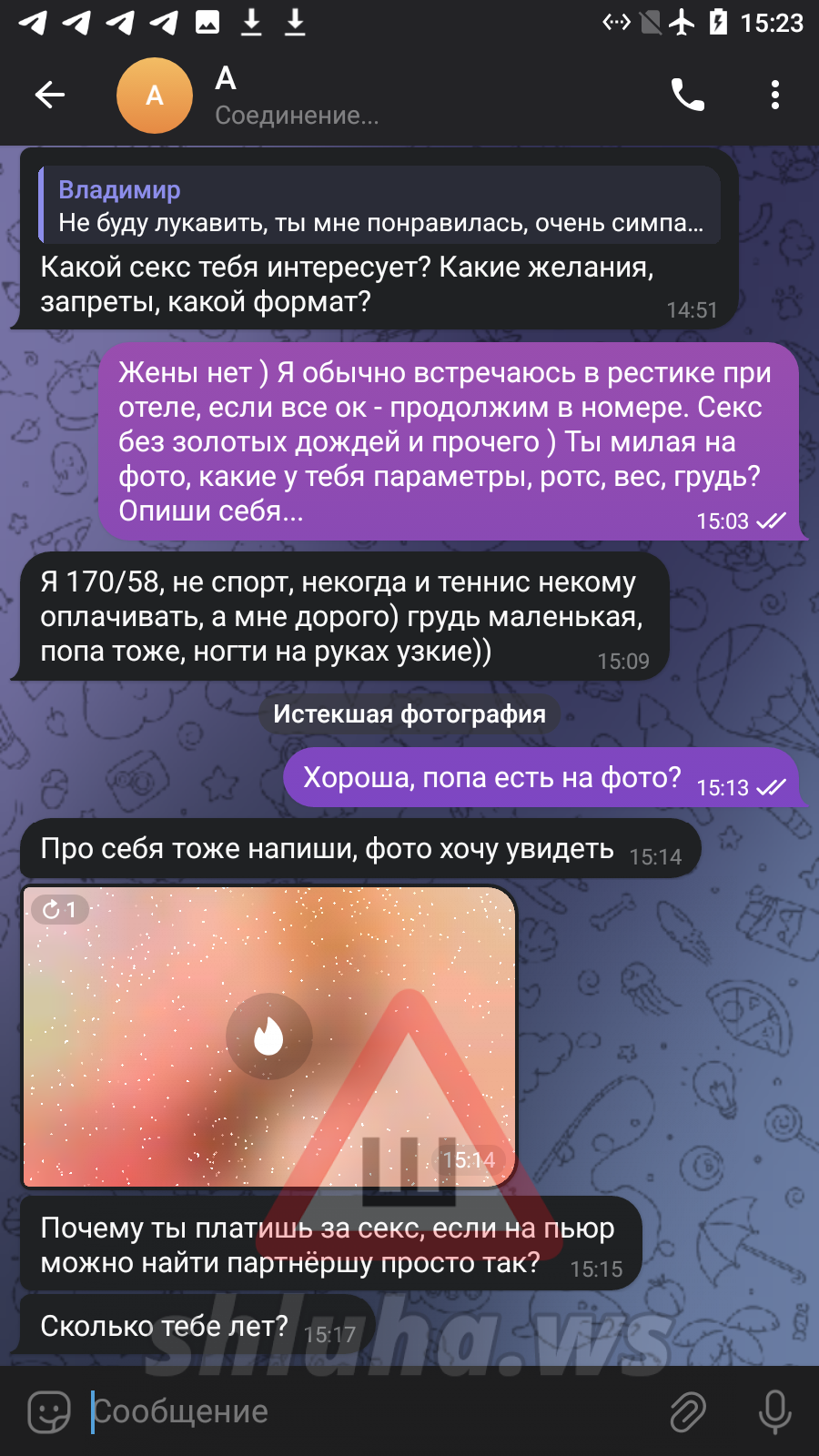Open the three-dot overflow menu
819x1456 pixels.
774,95
